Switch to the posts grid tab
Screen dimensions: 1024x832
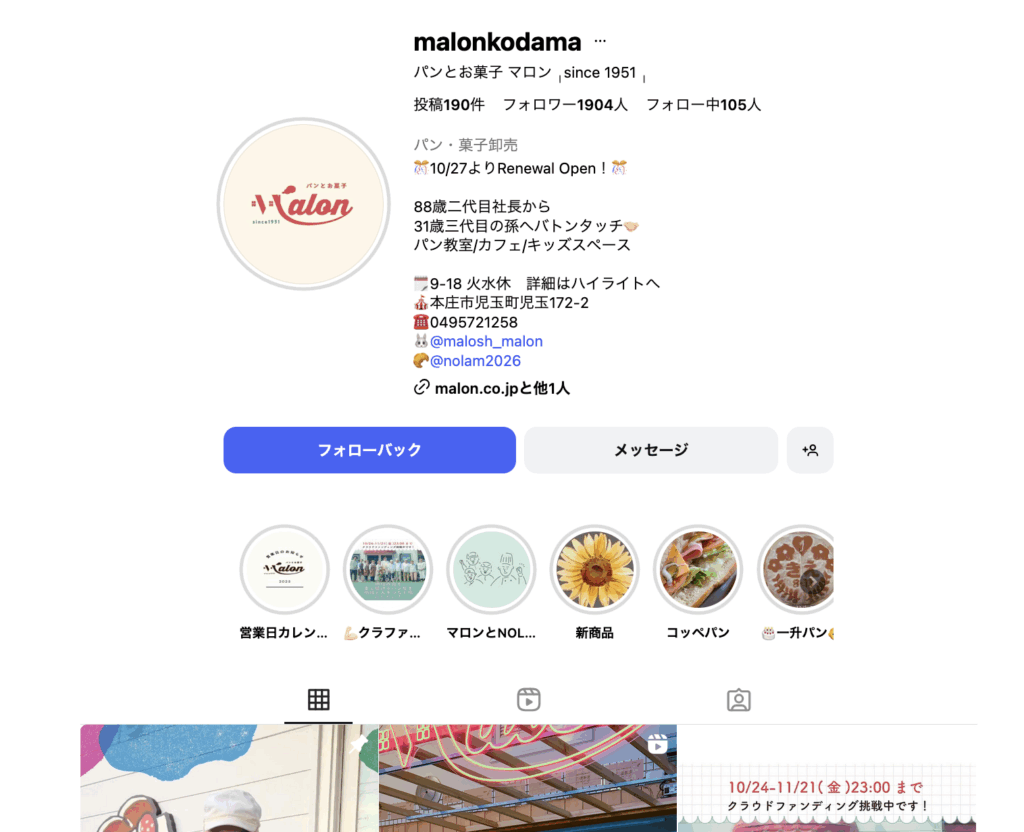[318, 700]
